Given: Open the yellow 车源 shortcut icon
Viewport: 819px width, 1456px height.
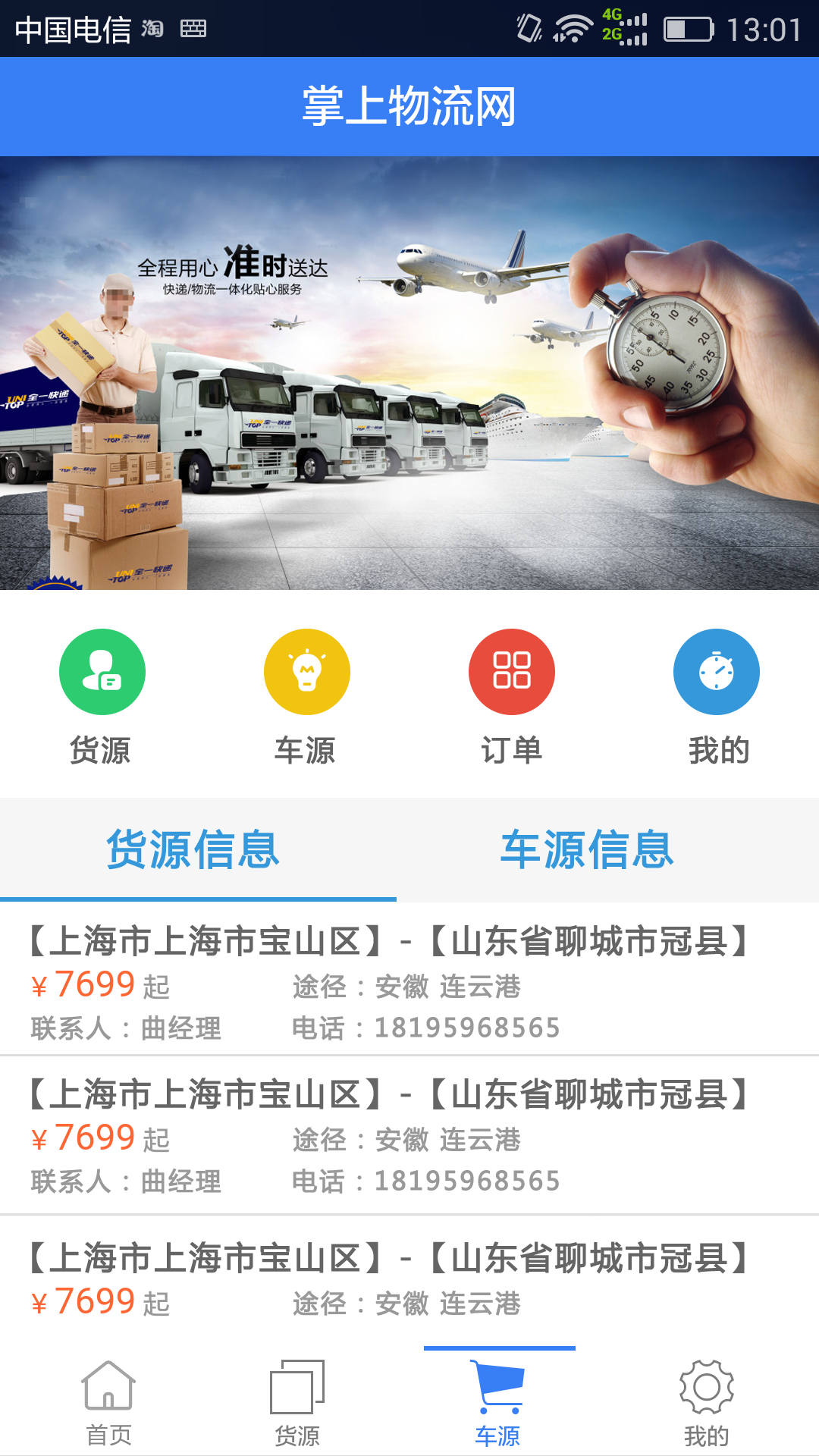Looking at the screenshot, I should 307,672.
